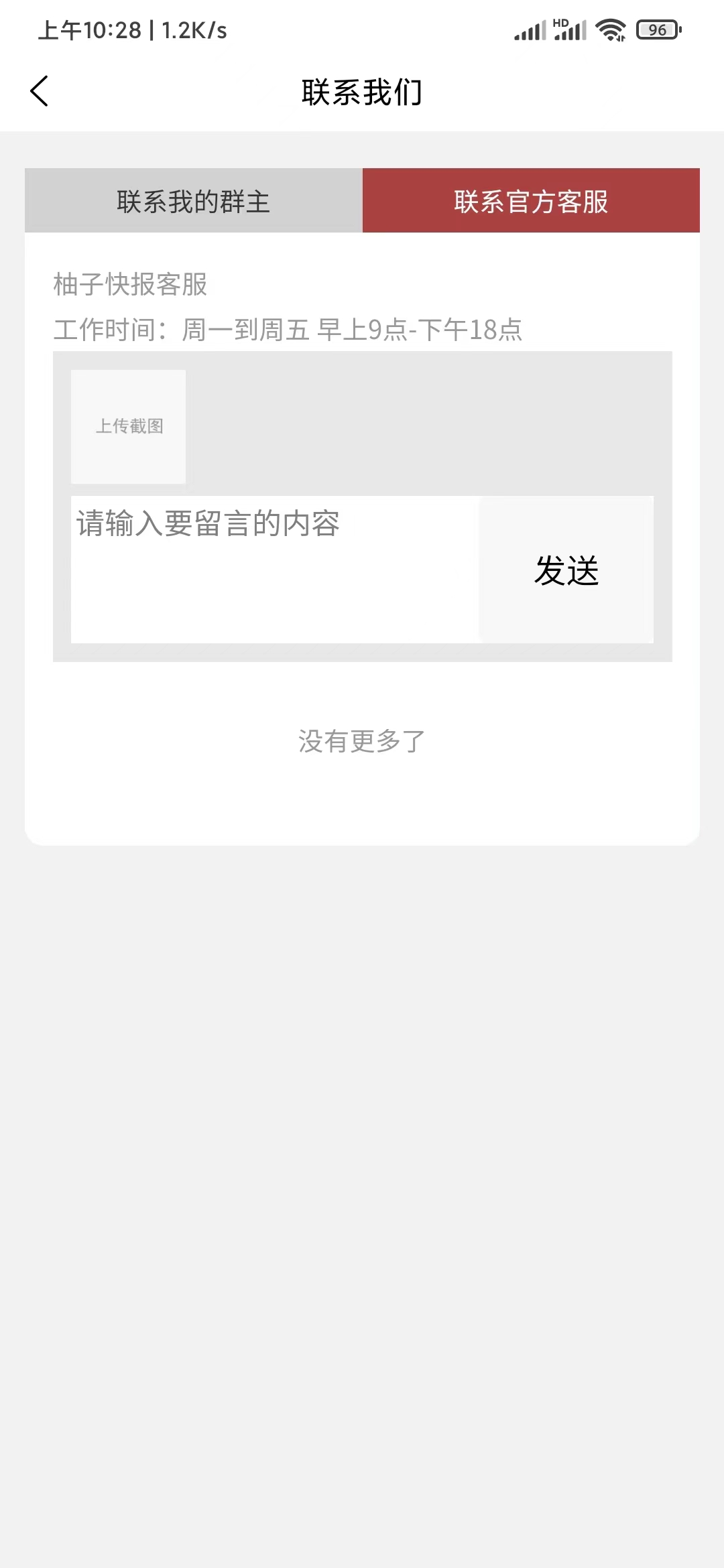
Task: Tap the message input placeholder text
Action: 208,525
